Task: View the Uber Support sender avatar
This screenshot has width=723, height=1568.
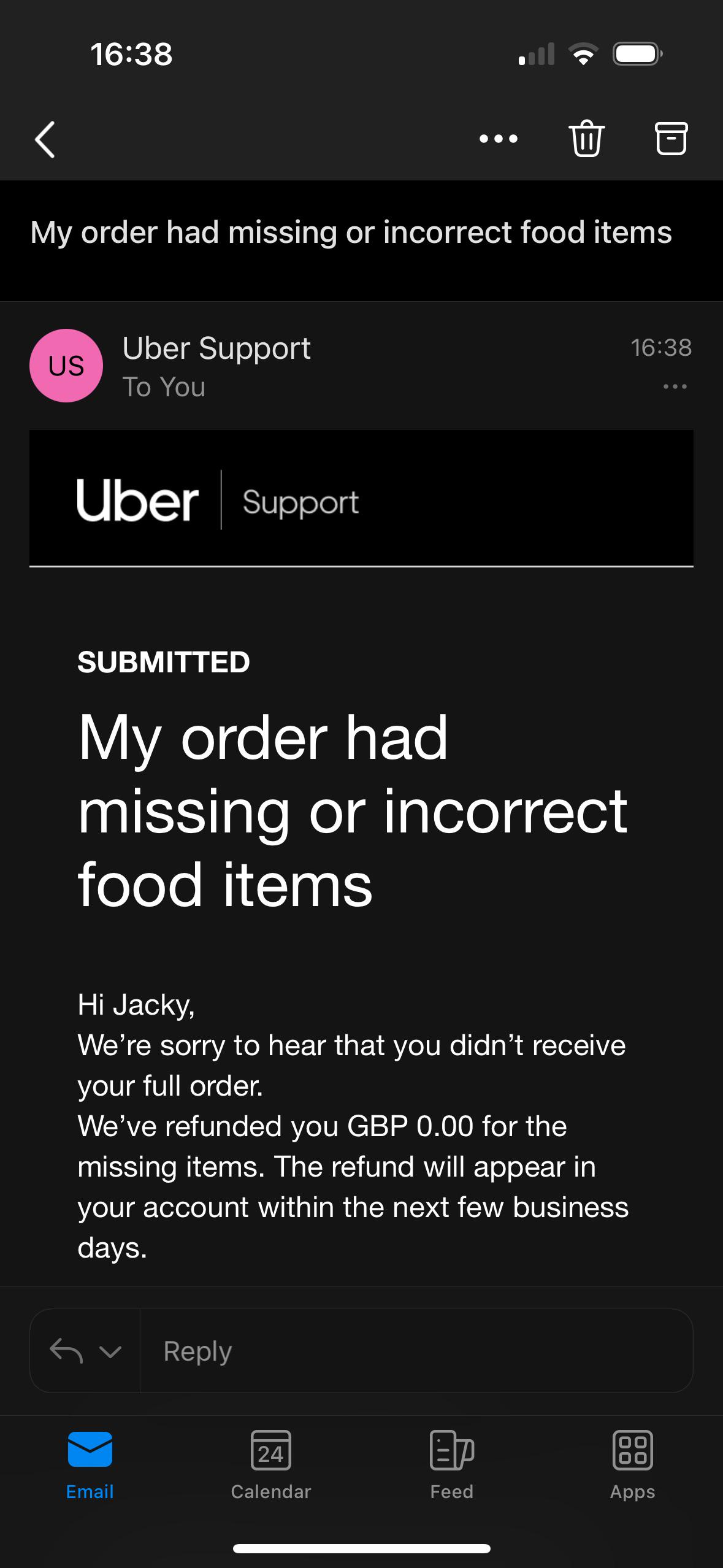Action: (x=66, y=366)
